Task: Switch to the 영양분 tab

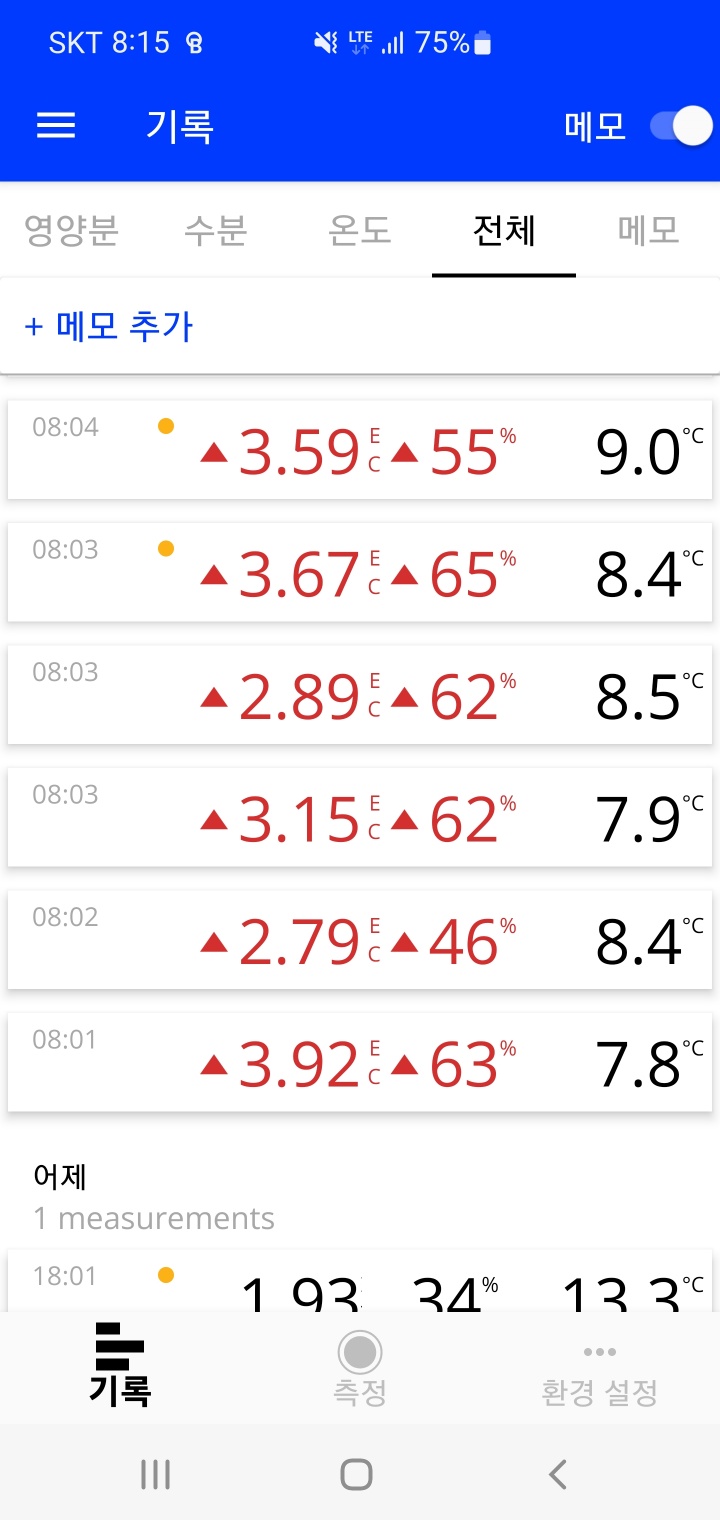Action: [x=72, y=230]
